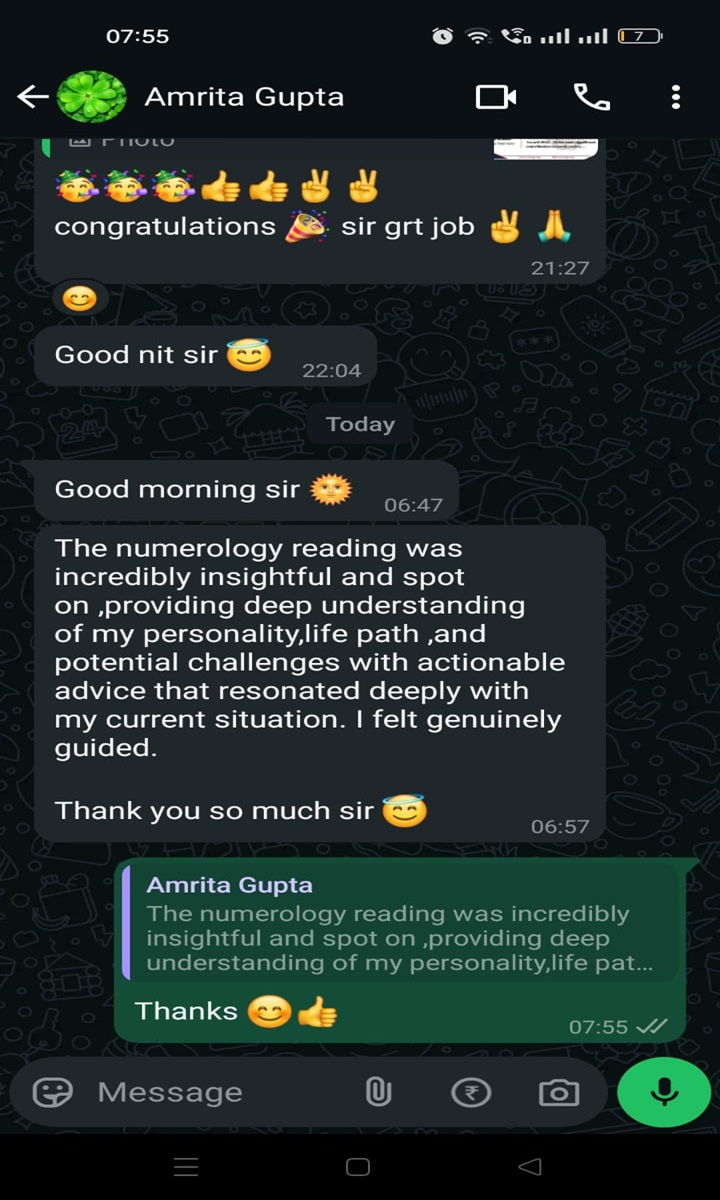Image resolution: width=720 pixels, height=1200 pixels.
Task: Open the overflow menu
Action: pyautogui.click(x=676, y=97)
